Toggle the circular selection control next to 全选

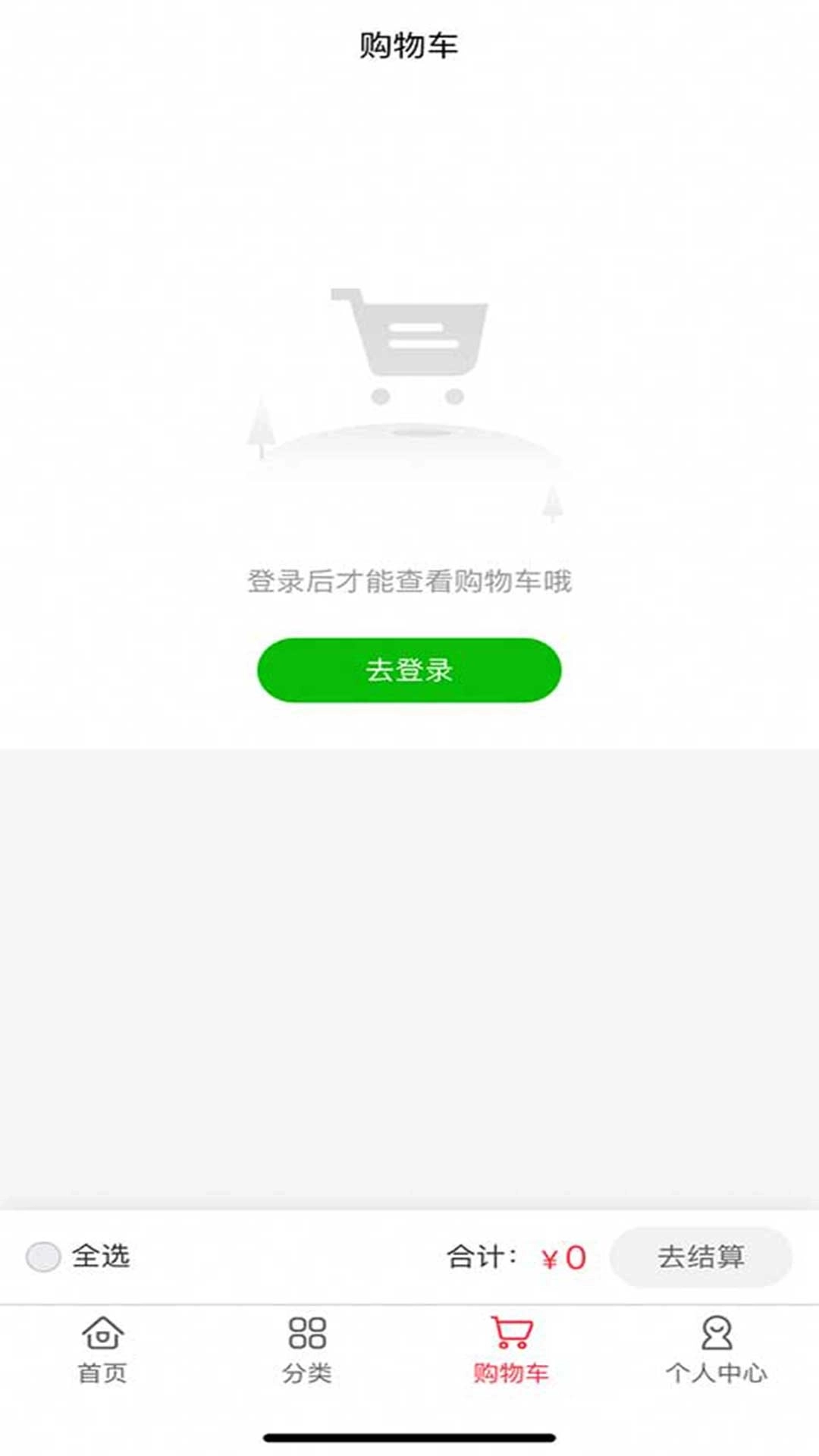click(x=44, y=1255)
